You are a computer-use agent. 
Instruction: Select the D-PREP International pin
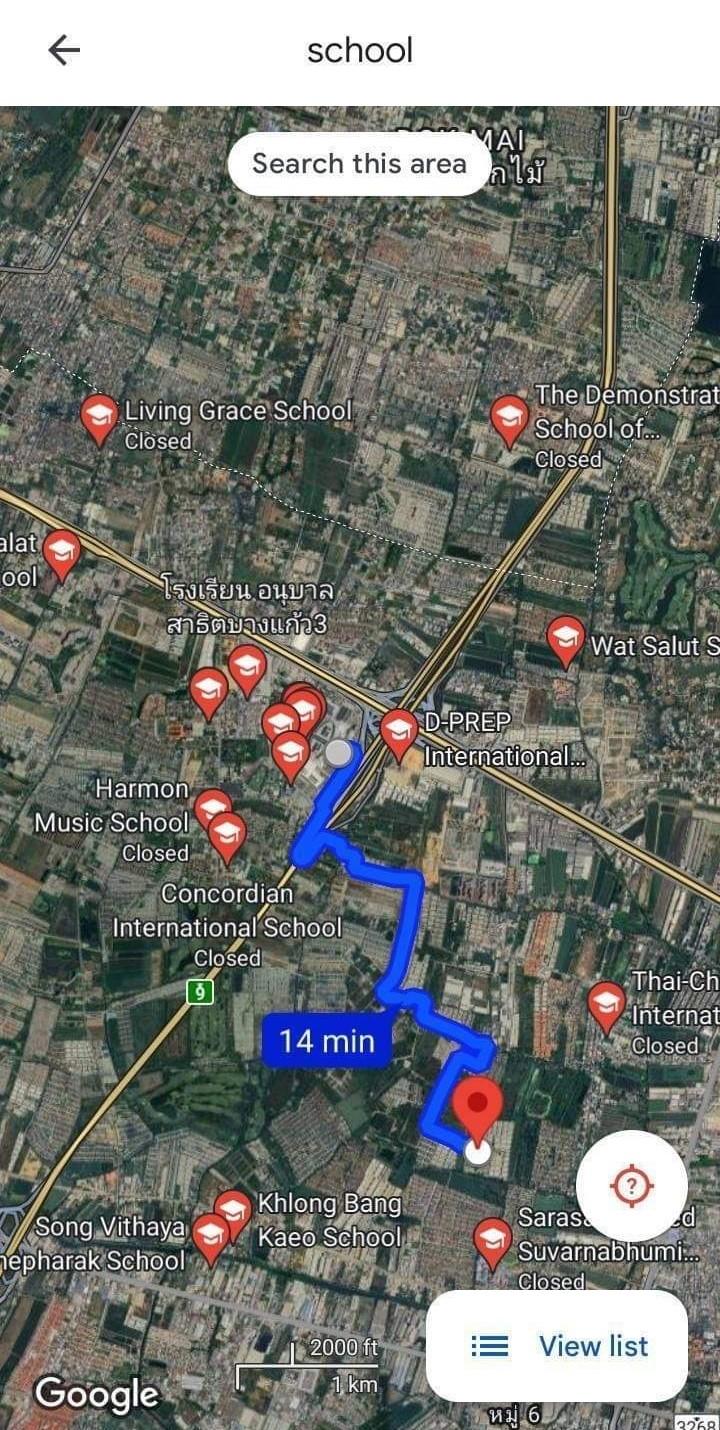click(x=399, y=734)
